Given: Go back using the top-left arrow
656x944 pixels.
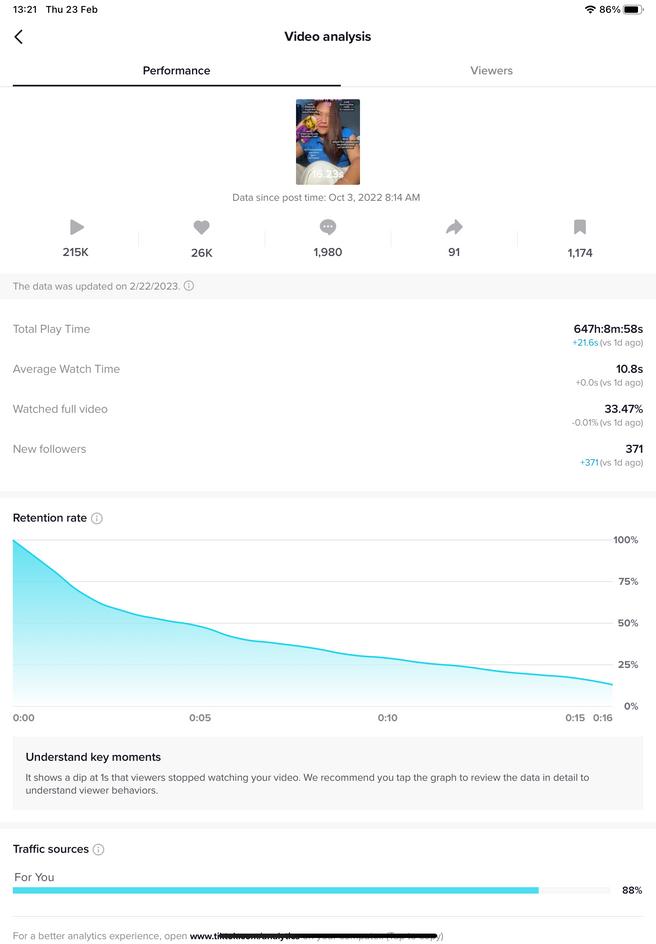Looking at the screenshot, I should (19, 37).
